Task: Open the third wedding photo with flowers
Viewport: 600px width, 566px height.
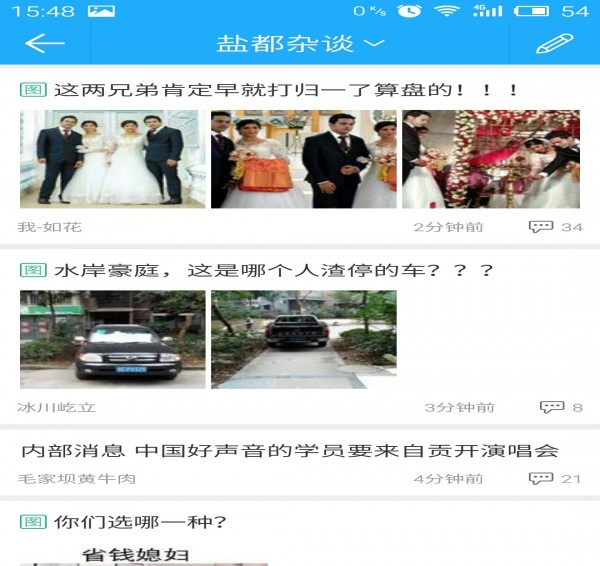Action: click(x=490, y=159)
